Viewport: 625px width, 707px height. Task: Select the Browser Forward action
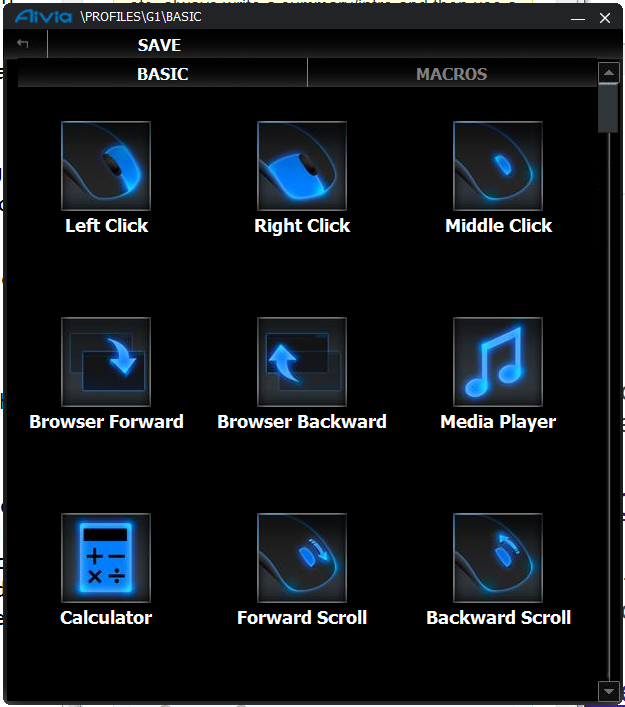tap(106, 362)
